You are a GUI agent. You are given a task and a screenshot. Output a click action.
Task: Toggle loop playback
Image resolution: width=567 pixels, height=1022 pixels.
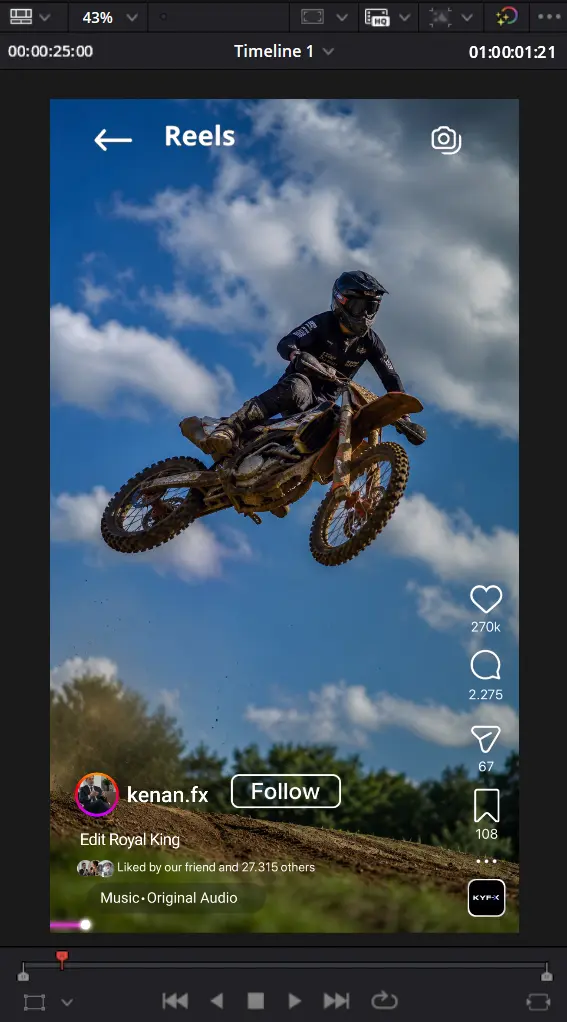point(384,1000)
